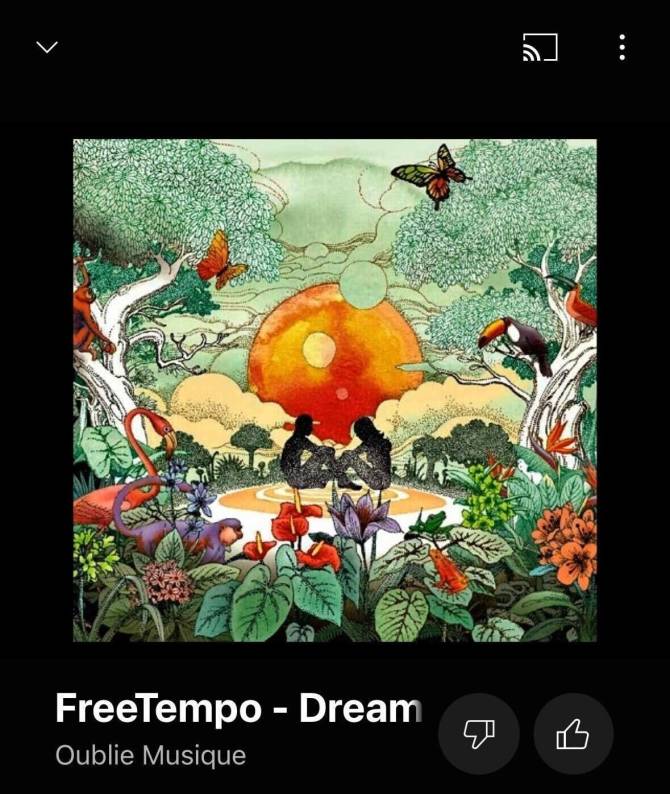Collapse the player with the down chevron
Viewport: 670px width, 794px height.
coord(47,47)
